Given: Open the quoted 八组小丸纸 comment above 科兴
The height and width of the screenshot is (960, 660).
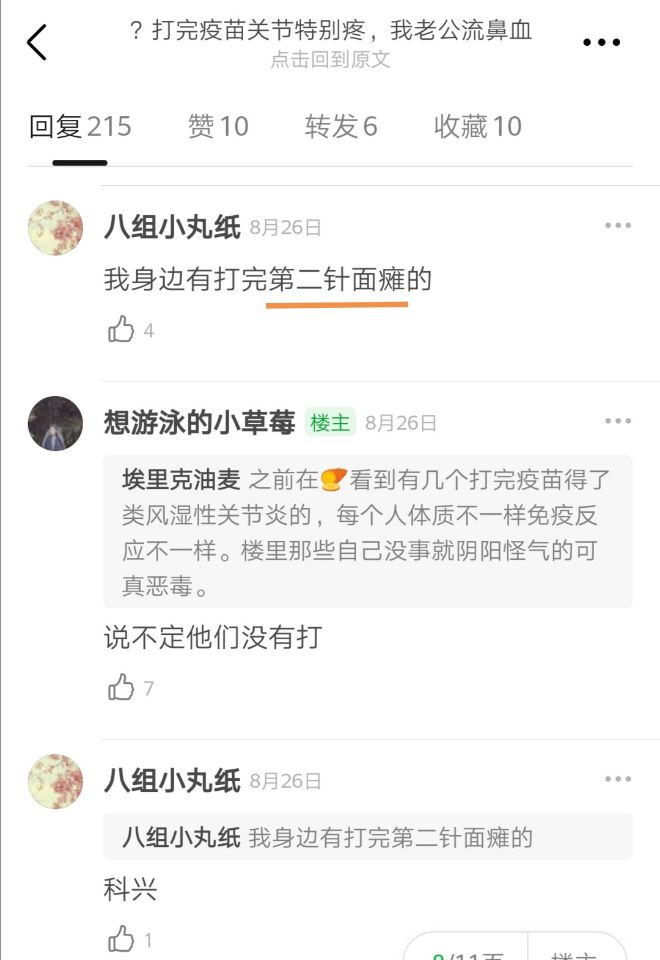Looking at the screenshot, I should (367, 837).
